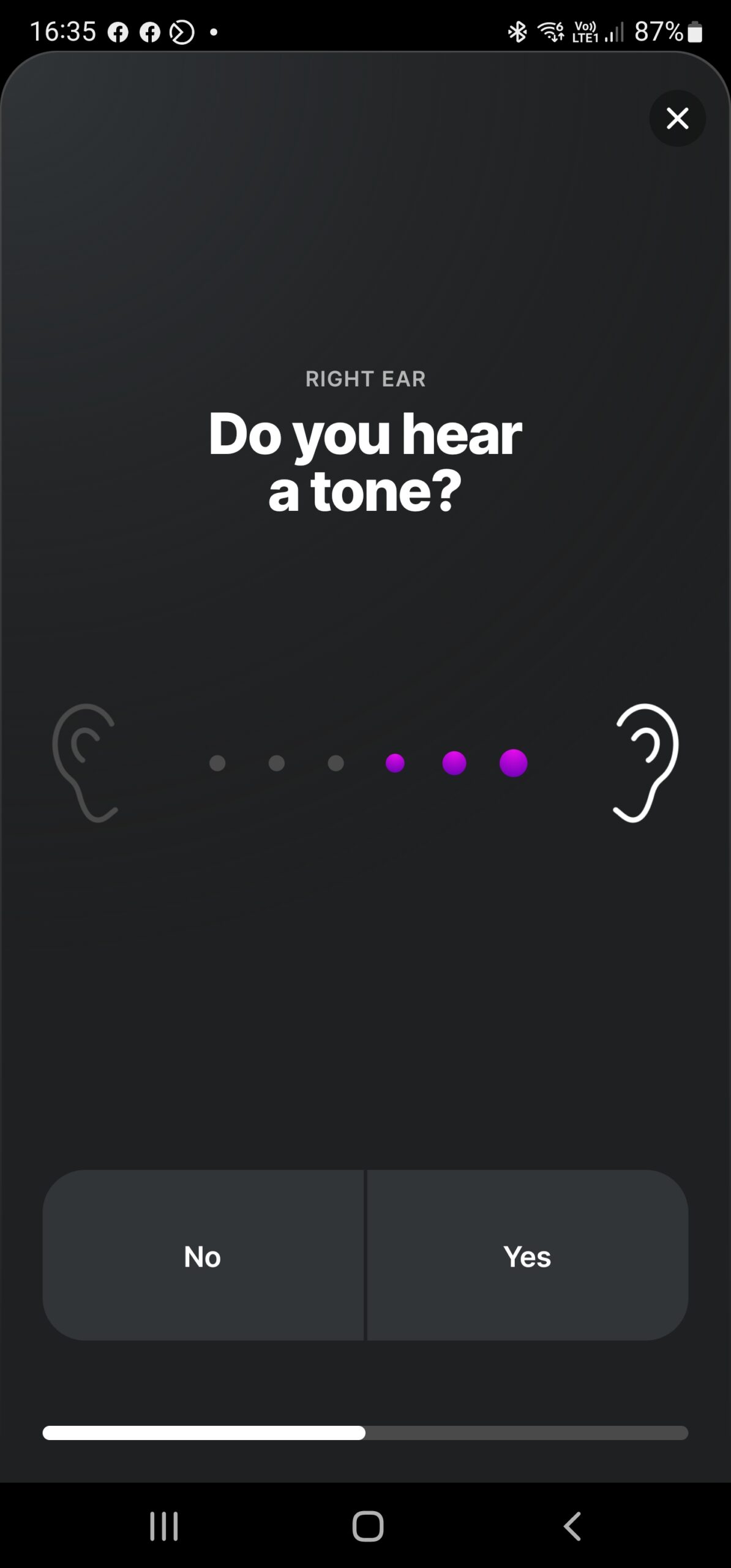Confirm Yes, you hear a tone
This screenshot has width=731, height=1568.
[527, 1257]
